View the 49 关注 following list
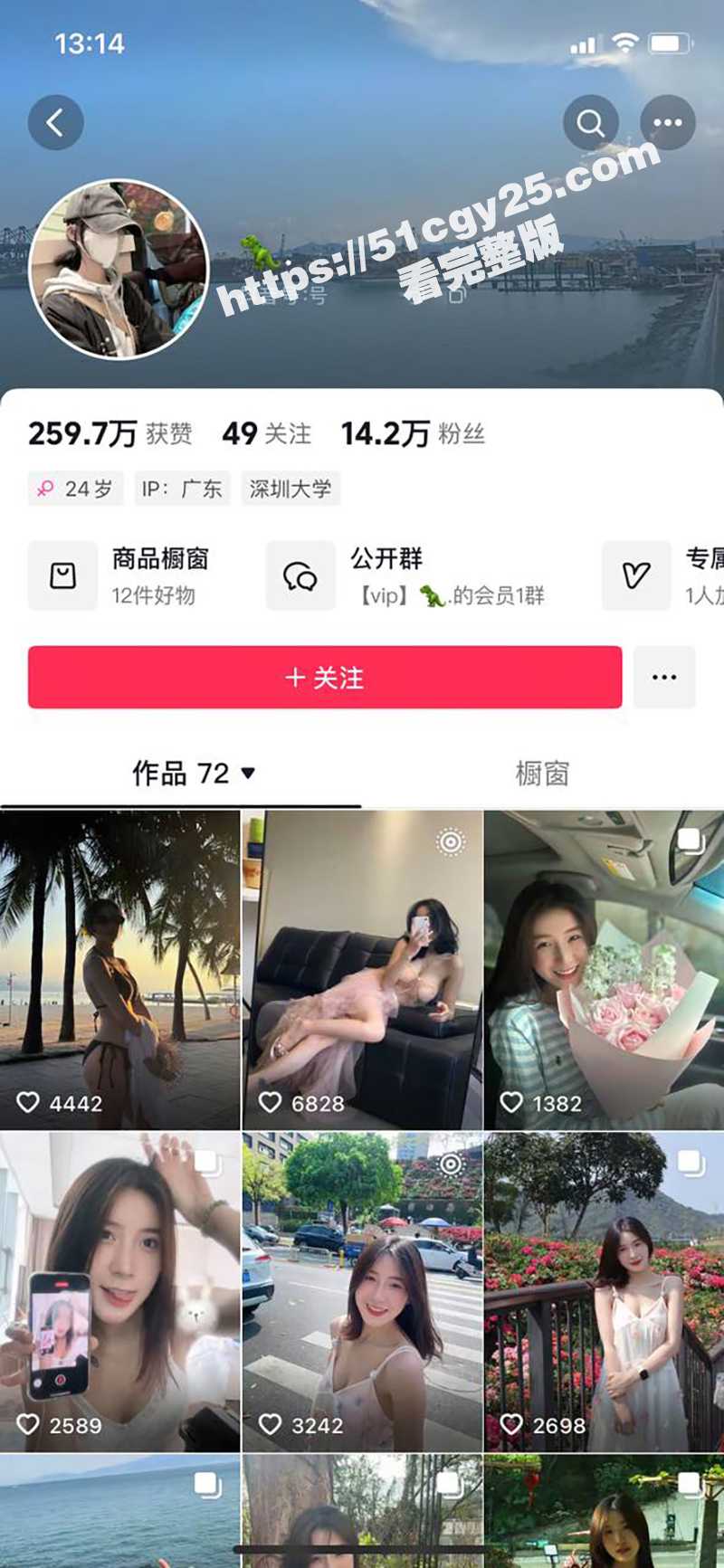Image resolution: width=724 pixels, height=1568 pixels. (266, 434)
